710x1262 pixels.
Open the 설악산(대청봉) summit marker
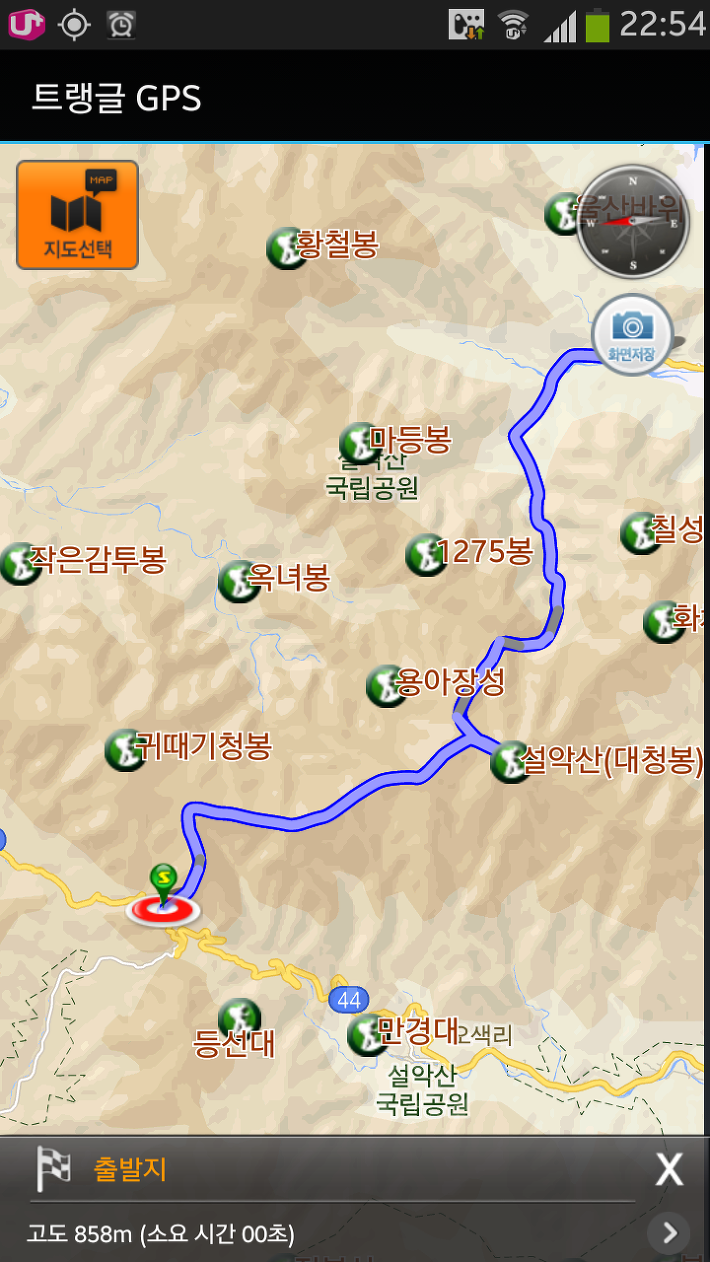(511, 762)
